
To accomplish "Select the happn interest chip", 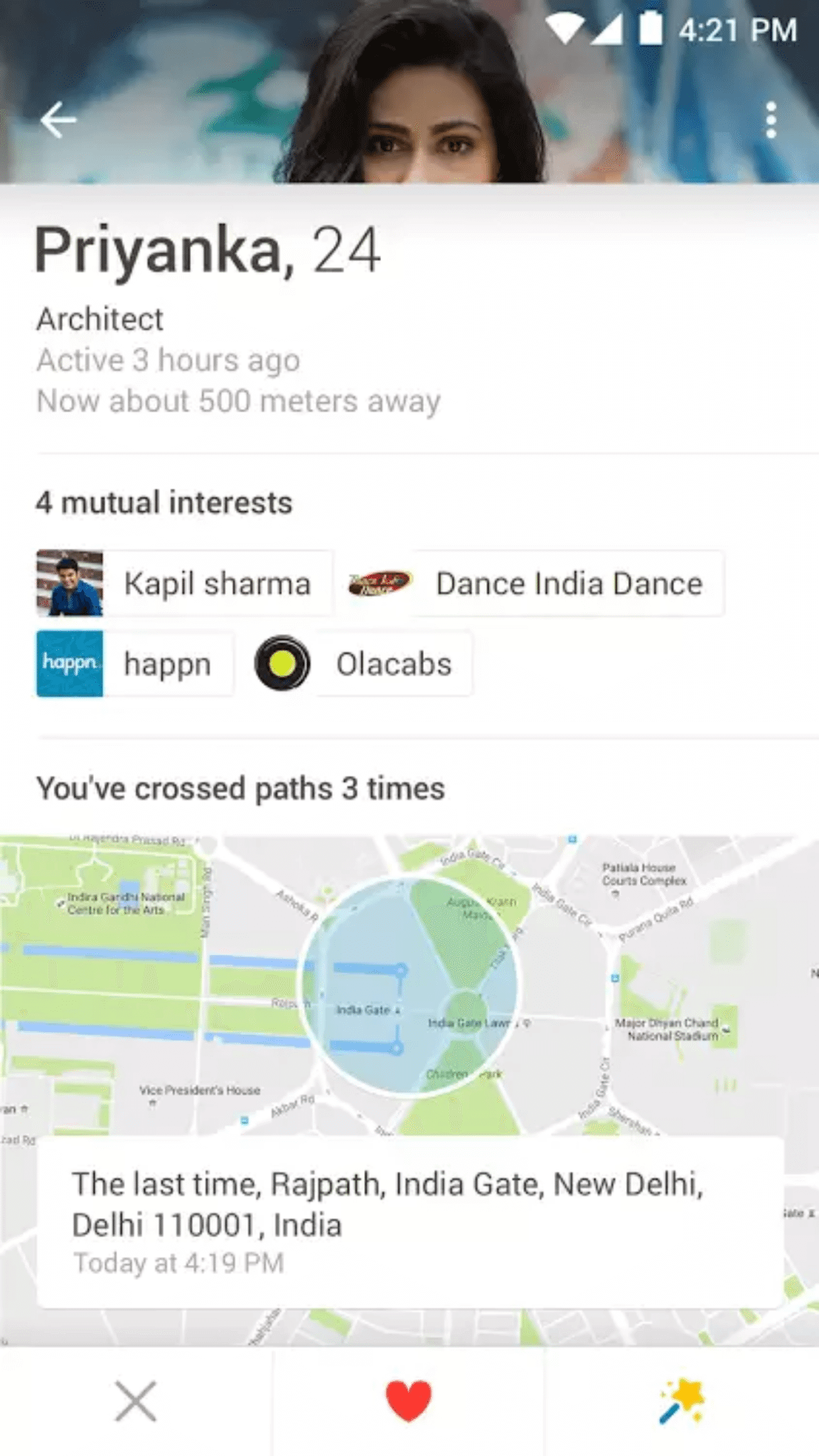I will [x=135, y=664].
